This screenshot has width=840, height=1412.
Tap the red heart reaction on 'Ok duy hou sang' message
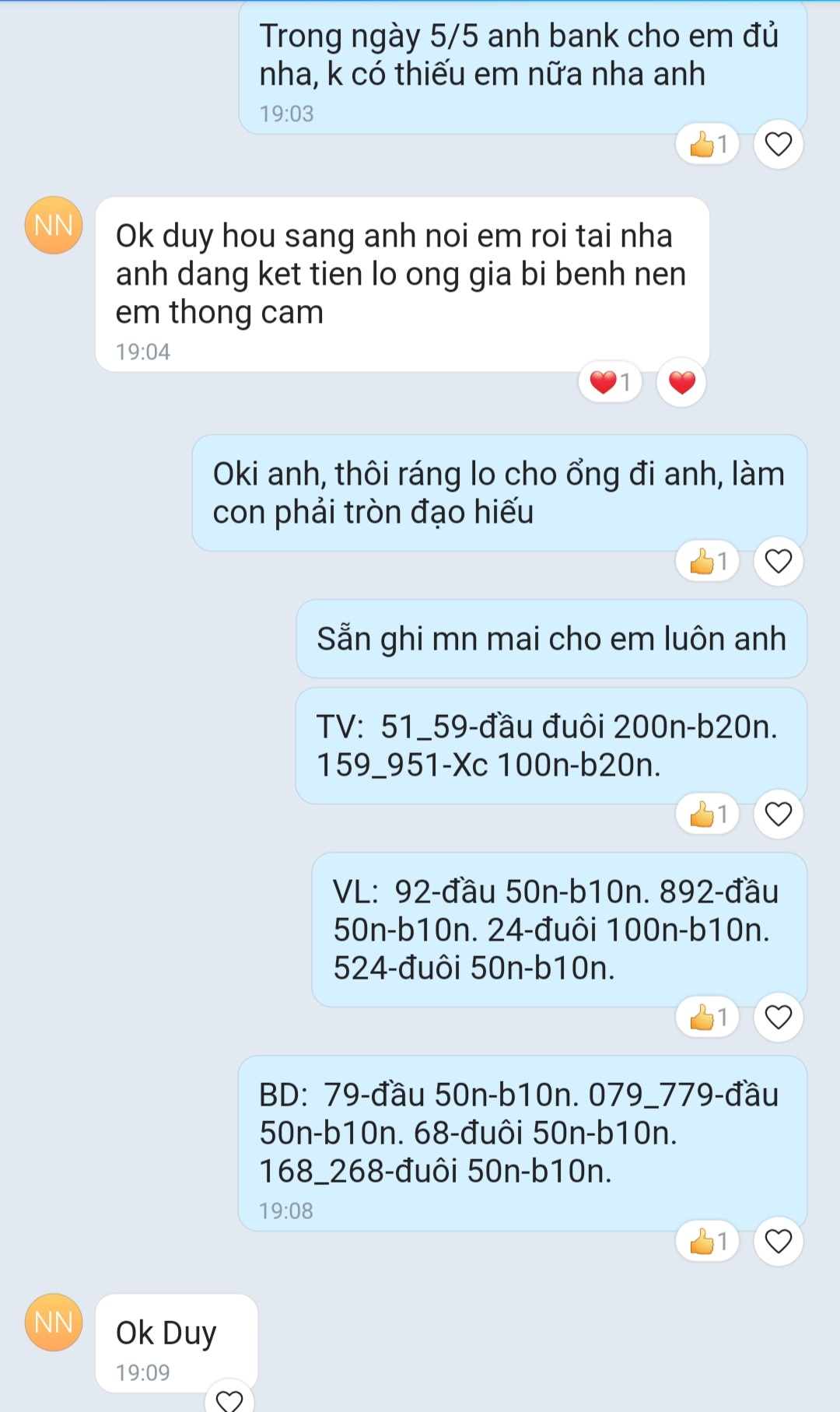[x=681, y=383]
